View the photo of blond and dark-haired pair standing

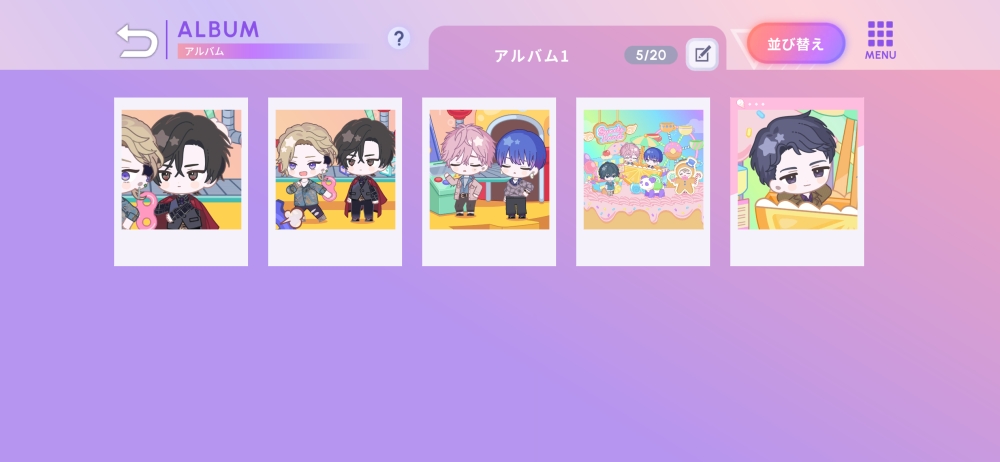pos(335,181)
